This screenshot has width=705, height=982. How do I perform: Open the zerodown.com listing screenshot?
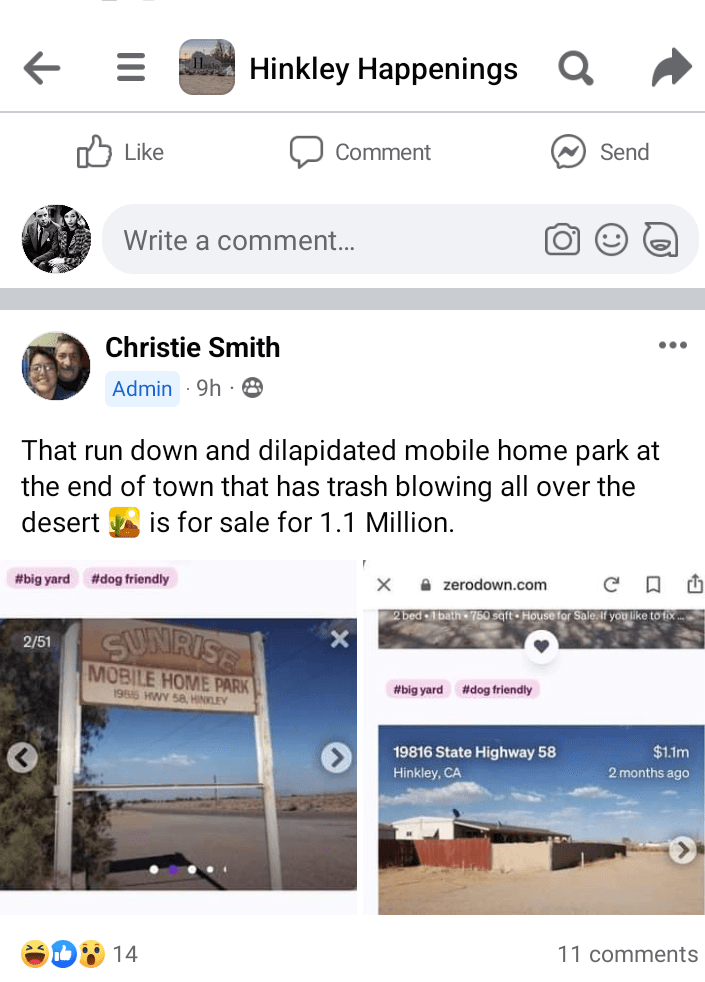click(x=540, y=740)
